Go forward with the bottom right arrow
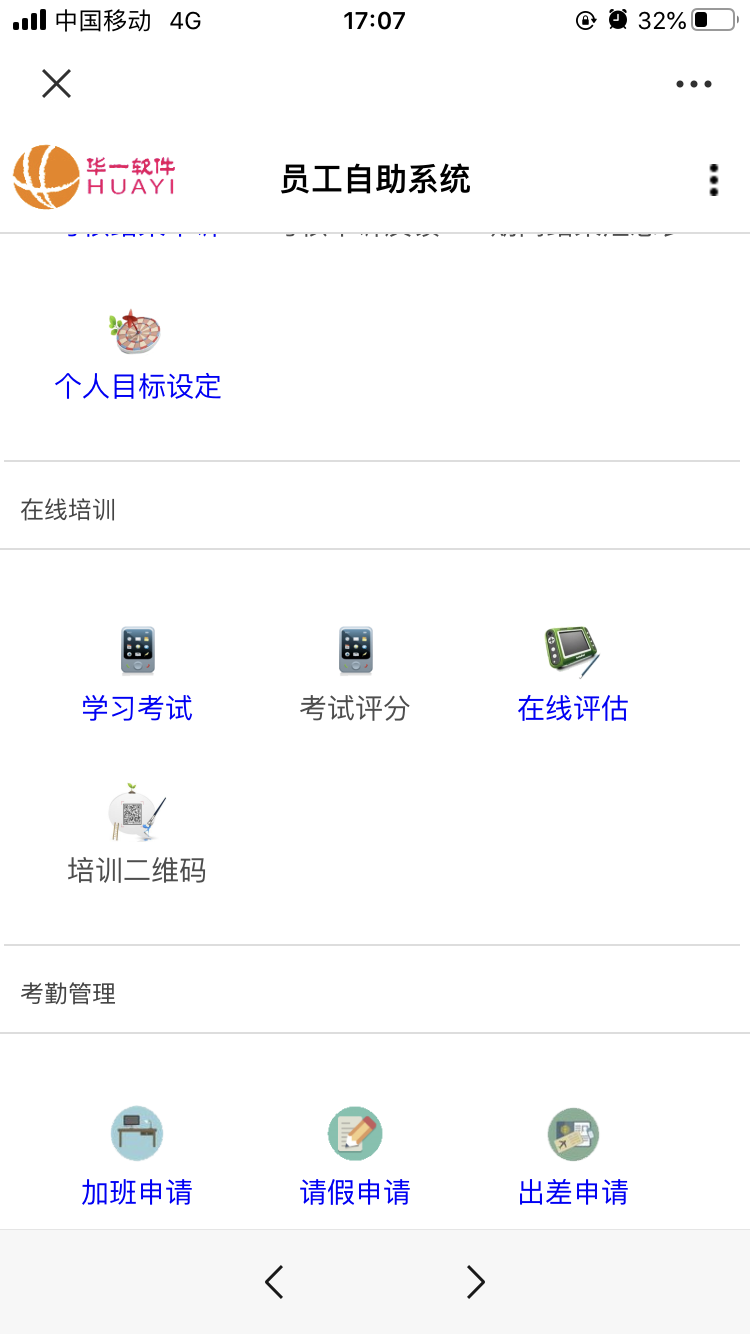Viewport: 750px width, 1334px height. (476, 1282)
